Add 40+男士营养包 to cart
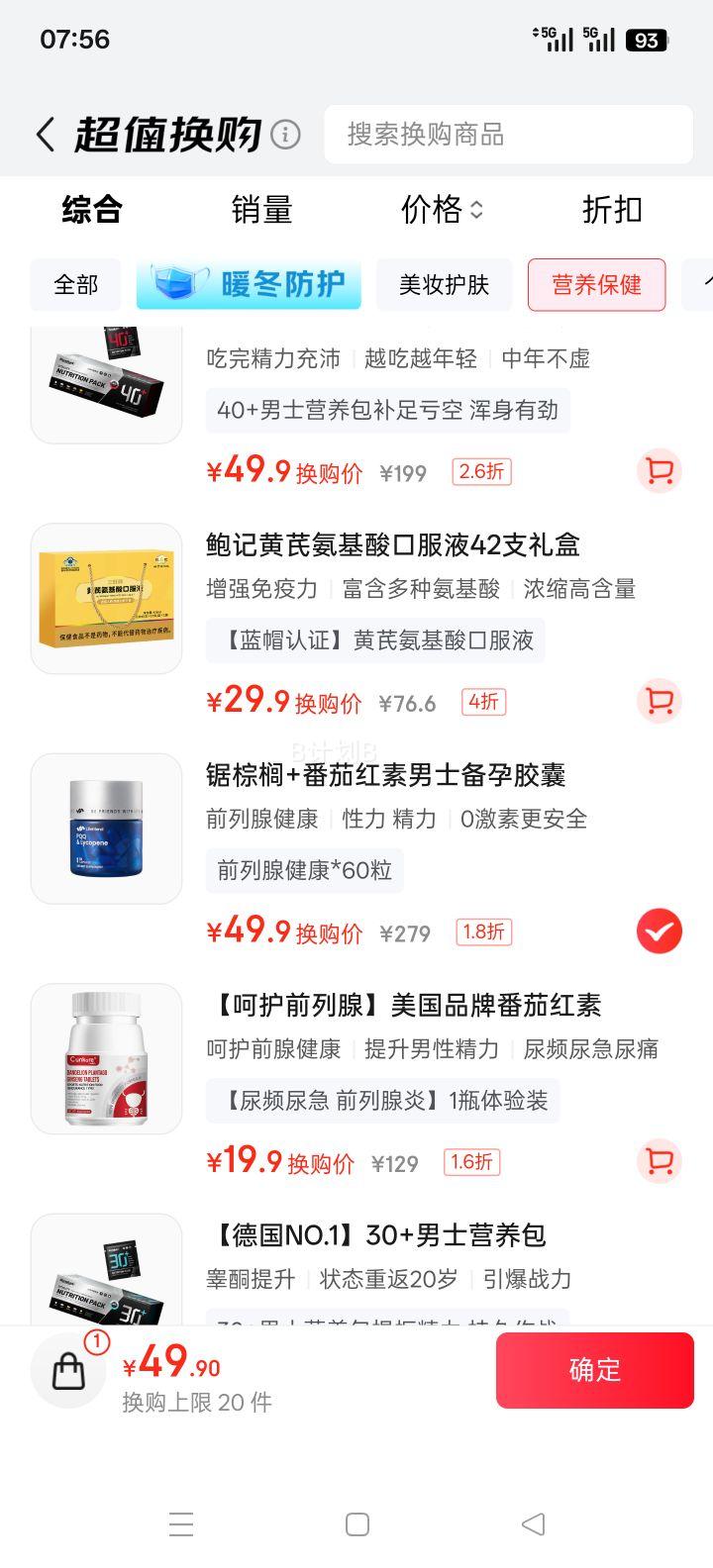The width and height of the screenshot is (713, 1568). (x=659, y=471)
